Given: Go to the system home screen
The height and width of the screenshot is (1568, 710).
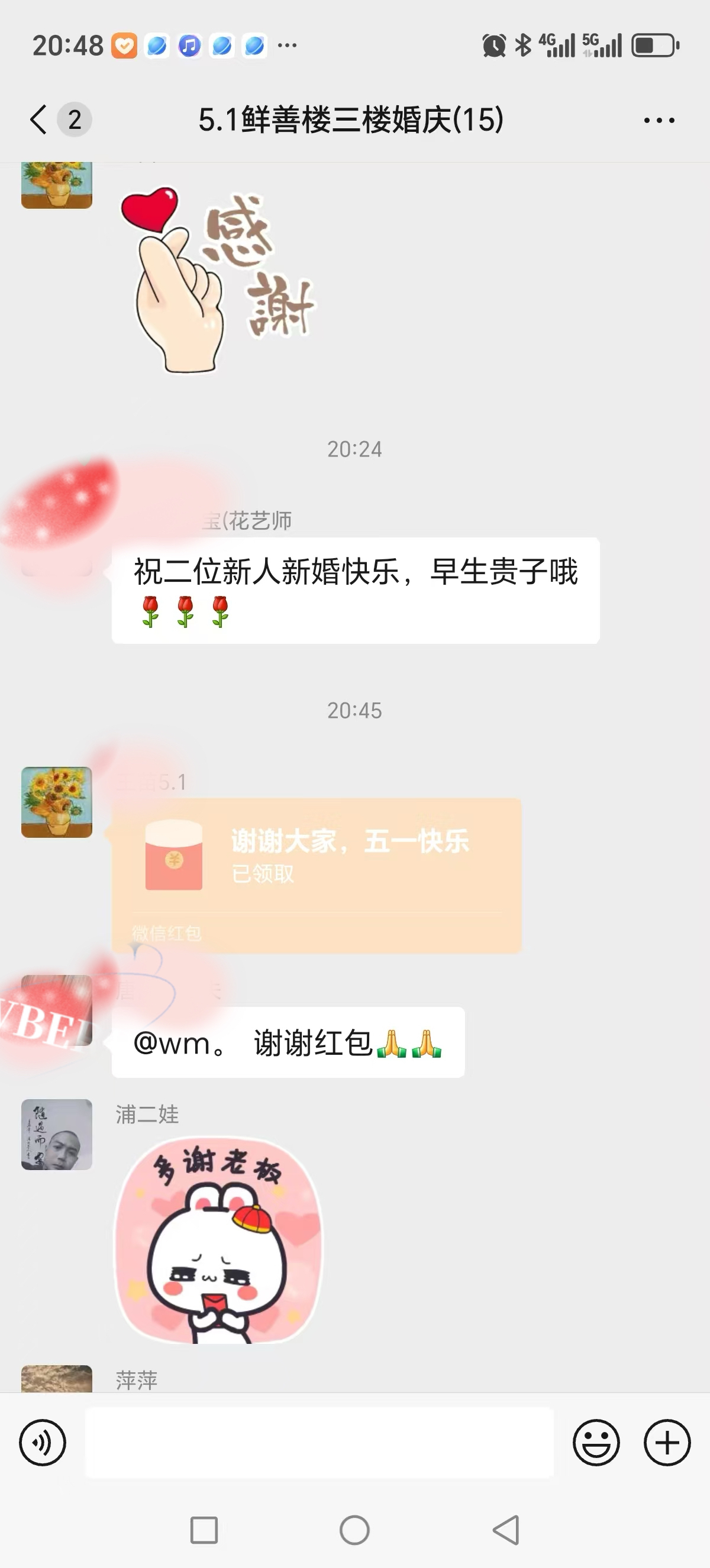Looking at the screenshot, I should pos(354,1530).
